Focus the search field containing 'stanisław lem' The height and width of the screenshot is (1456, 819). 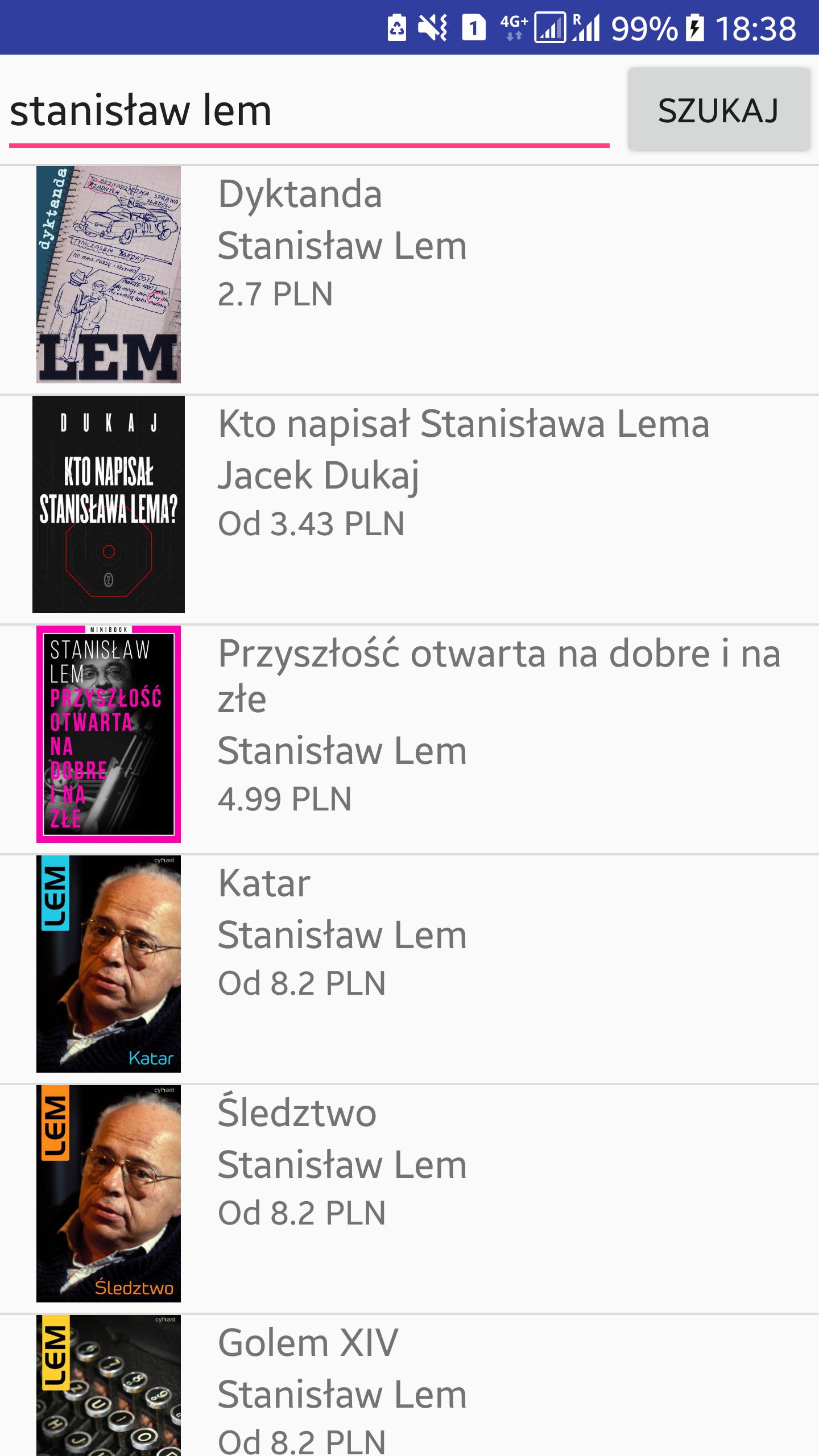pos(309,110)
